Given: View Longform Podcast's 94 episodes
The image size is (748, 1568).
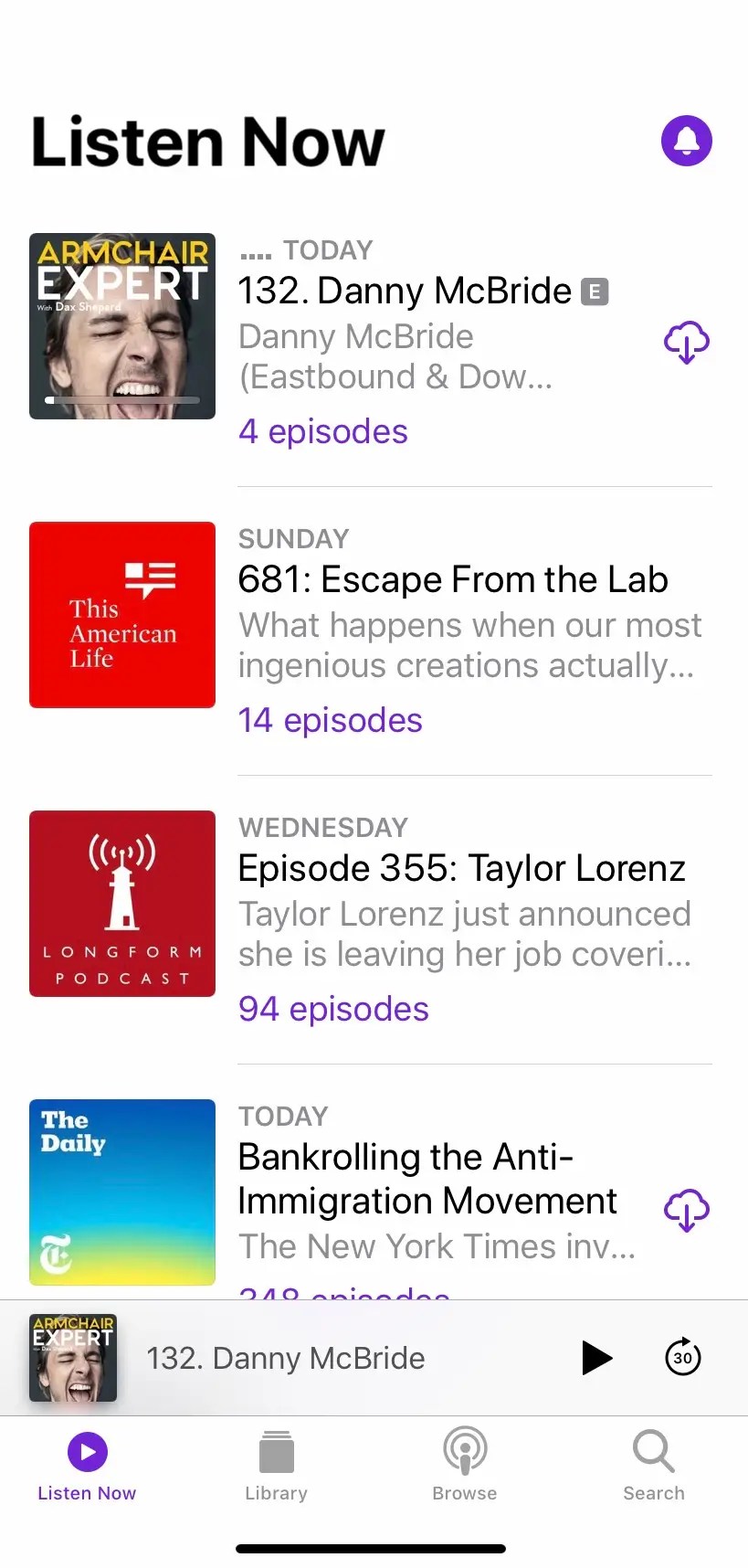Looking at the screenshot, I should click(x=333, y=1009).
